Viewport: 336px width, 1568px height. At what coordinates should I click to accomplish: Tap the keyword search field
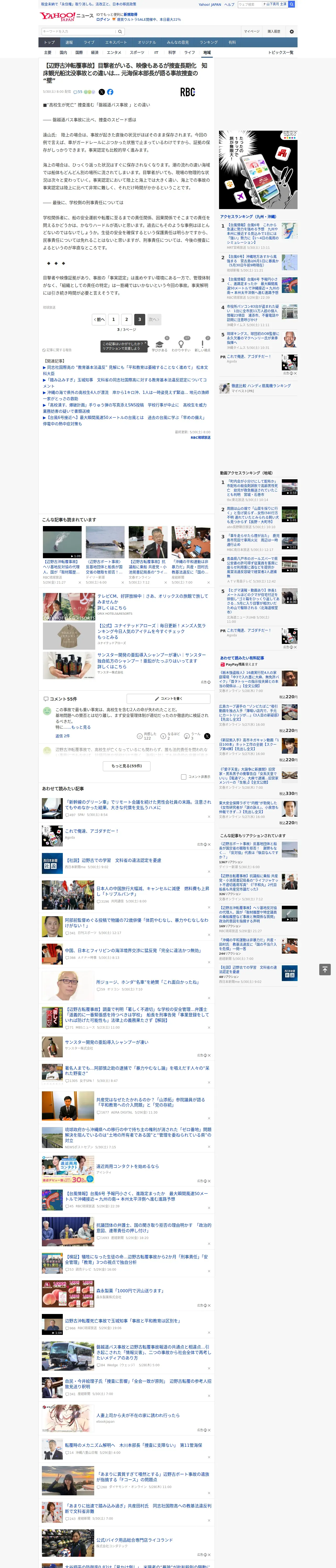tap(78, 31)
